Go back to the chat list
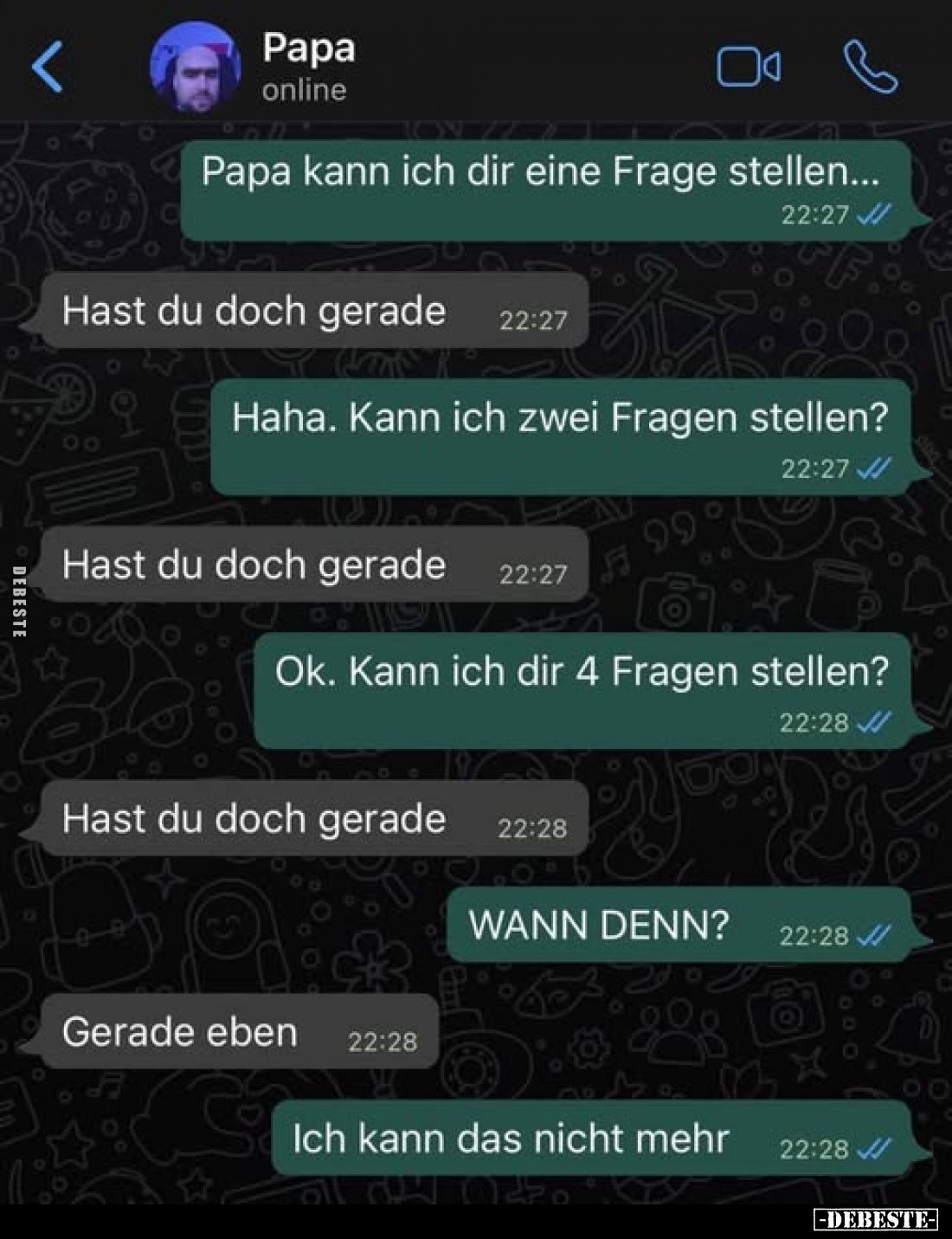This screenshot has height=1239, width=952. click(x=48, y=67)
